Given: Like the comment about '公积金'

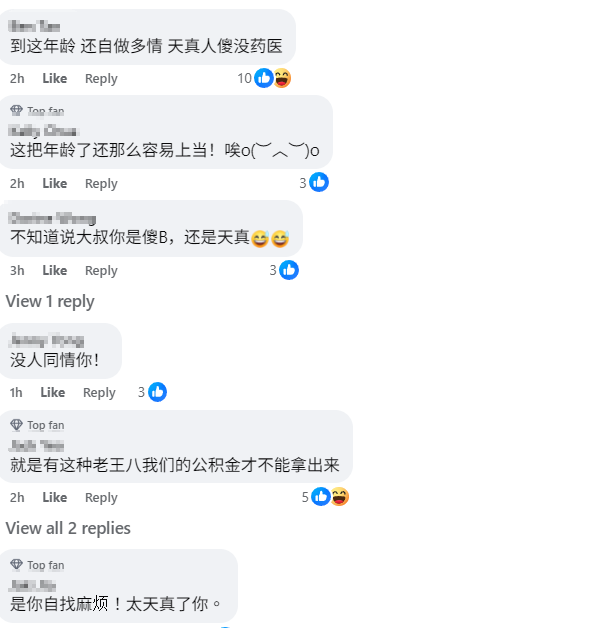Looking at the screenshot, I should (54, 497).
